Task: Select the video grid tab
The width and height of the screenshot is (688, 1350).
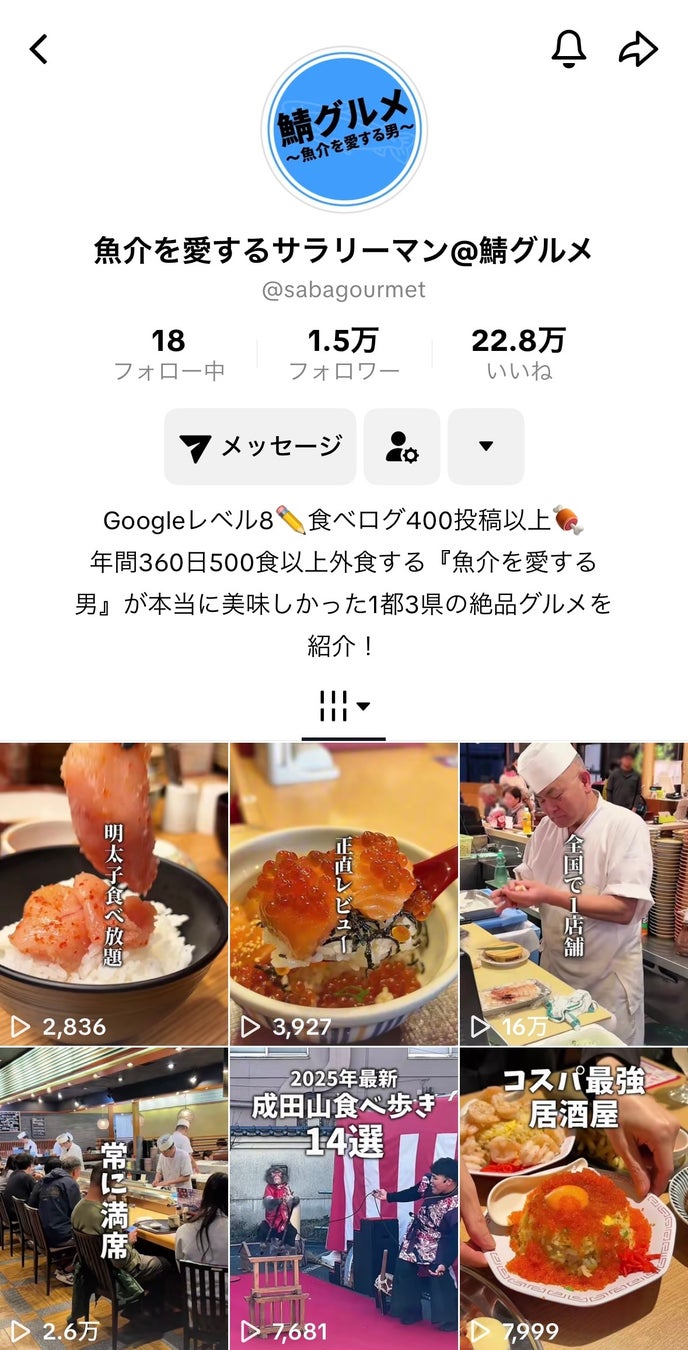Action: 343,706
